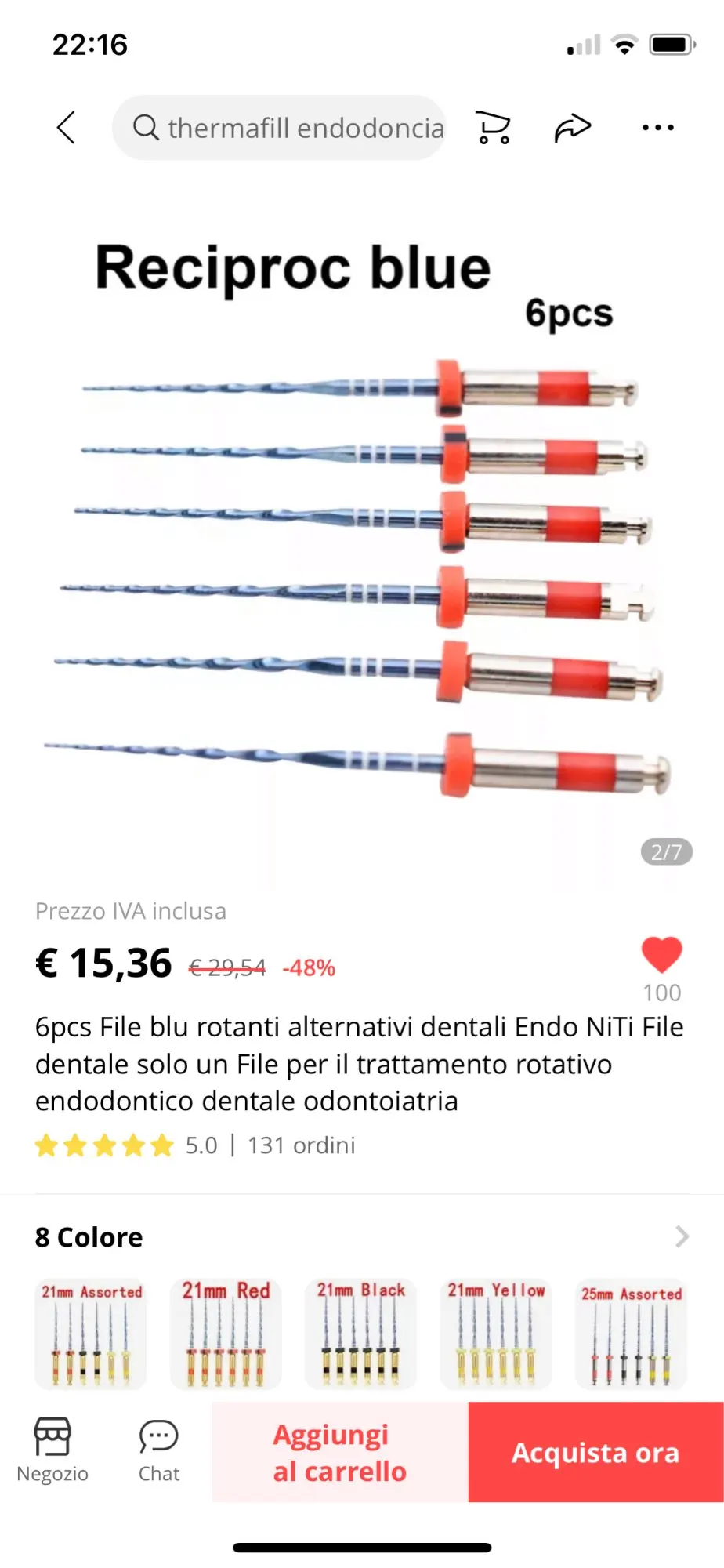Go back to the previous page
This screenshot has width=724, height=1568.
67,127
